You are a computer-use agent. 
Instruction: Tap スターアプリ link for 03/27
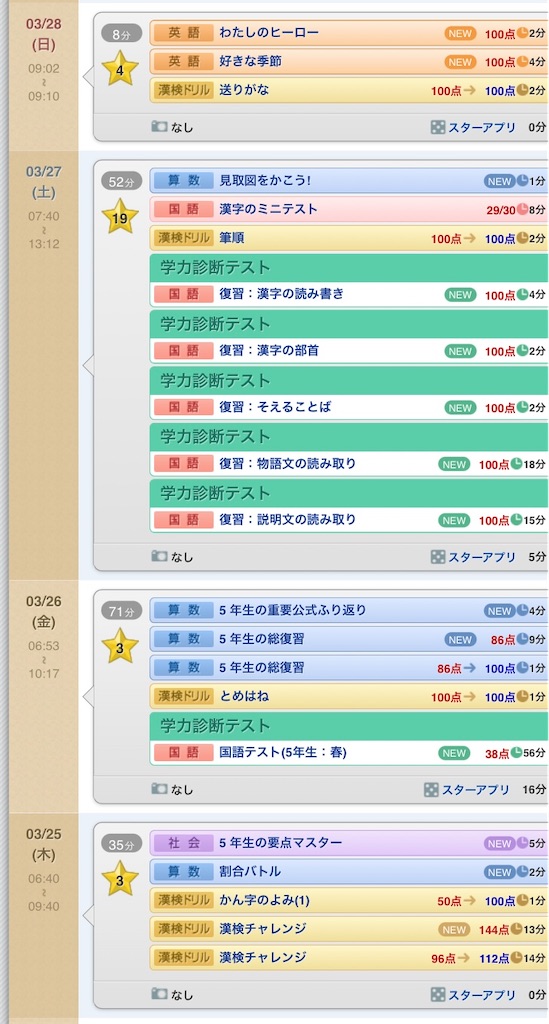coord(473,557)
